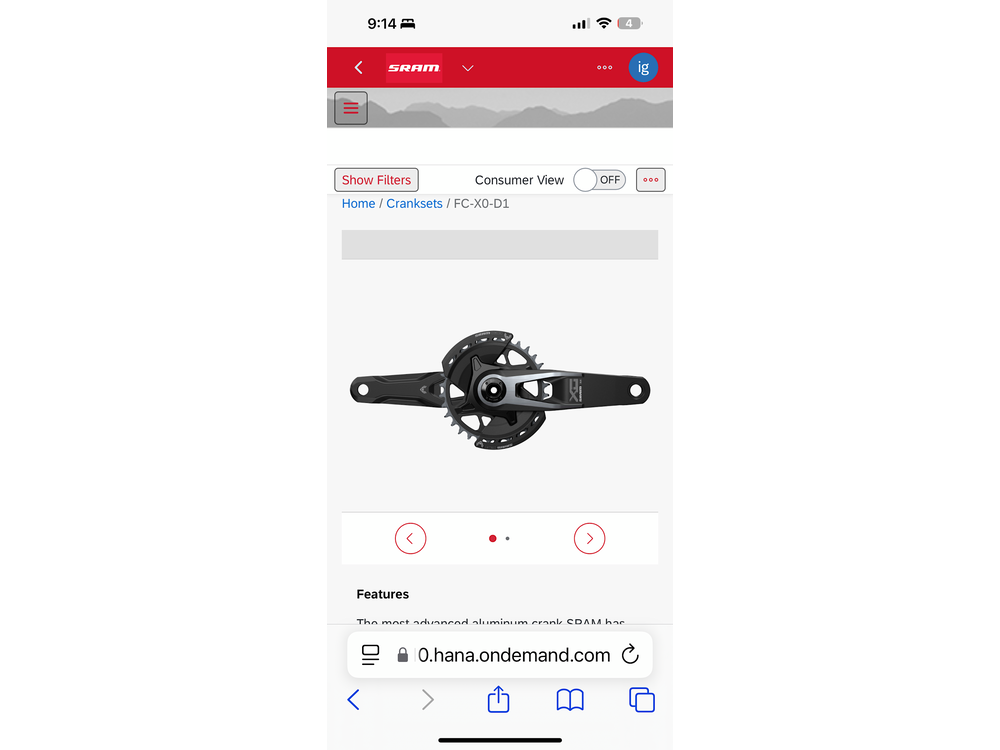Show the next product image
The height and width of the screenshot is (750, 1000).
pyautogui.click(x=590, y=538)
